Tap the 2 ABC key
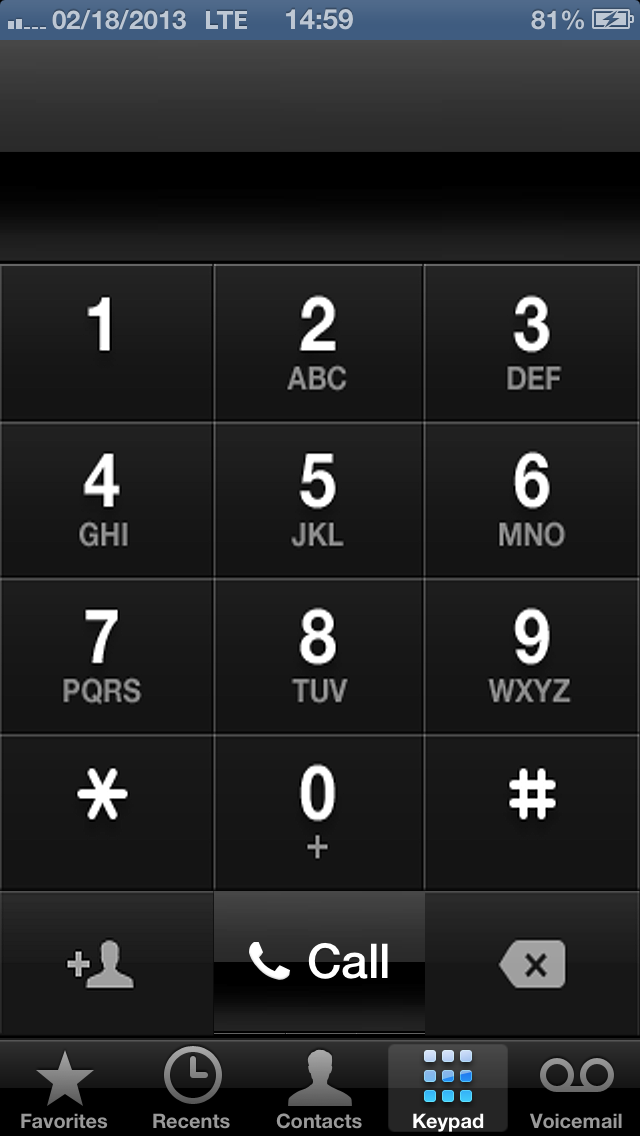The width and height of the screenshot is (640, 1136). [319, 343]
